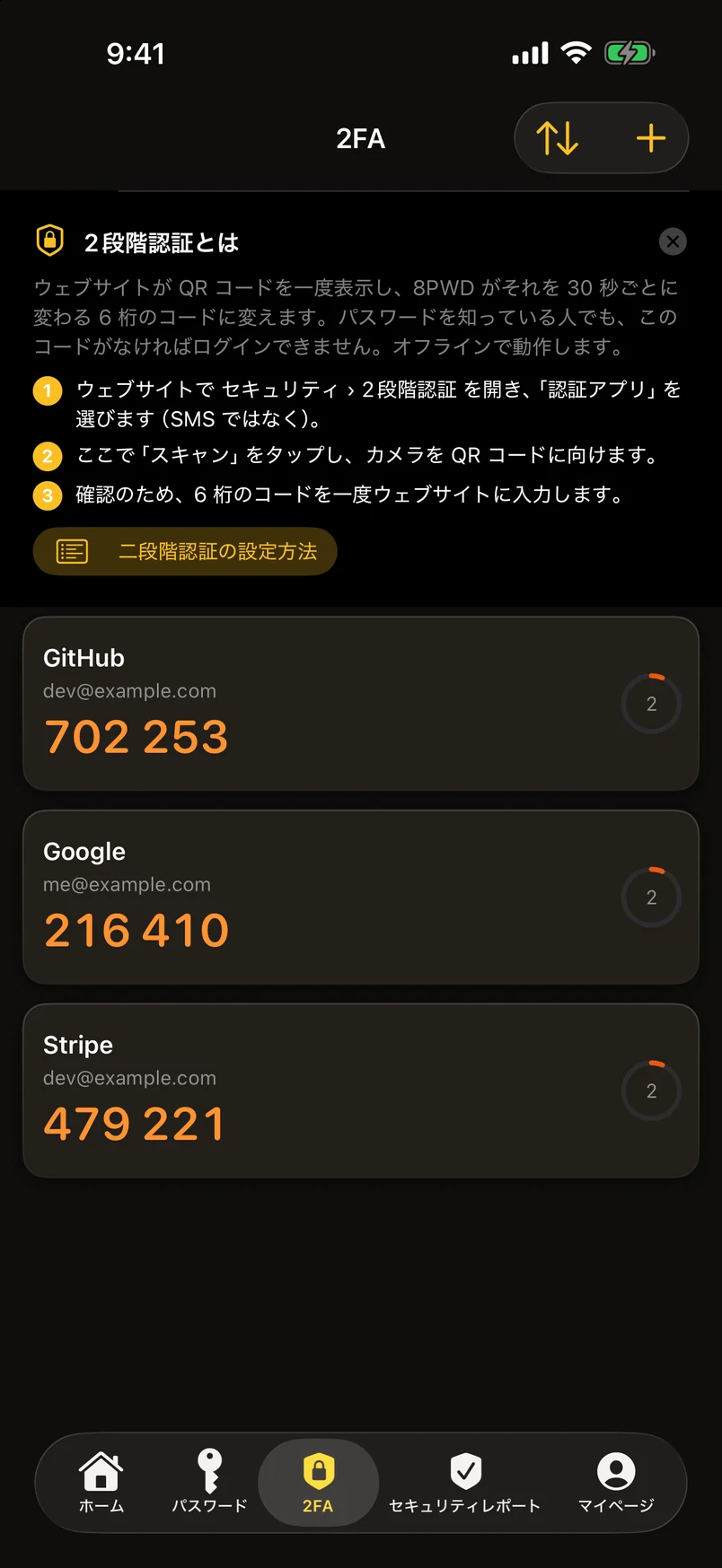
Task: Select the 2FA tab in bottom bar
Action: [x=318, y=1482]
